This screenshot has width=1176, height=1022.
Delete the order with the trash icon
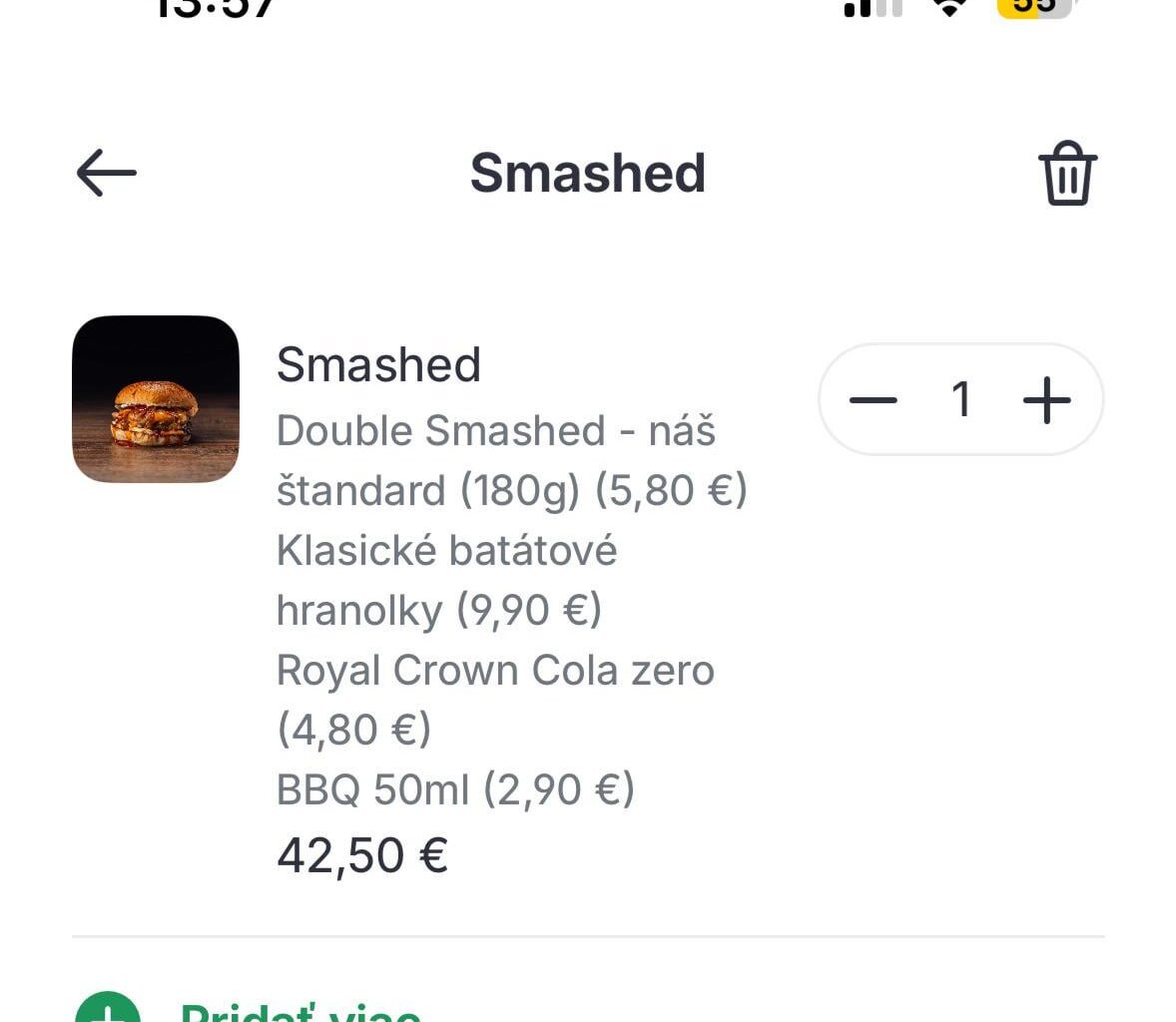pyautogui.click(x=1067, y=174)
